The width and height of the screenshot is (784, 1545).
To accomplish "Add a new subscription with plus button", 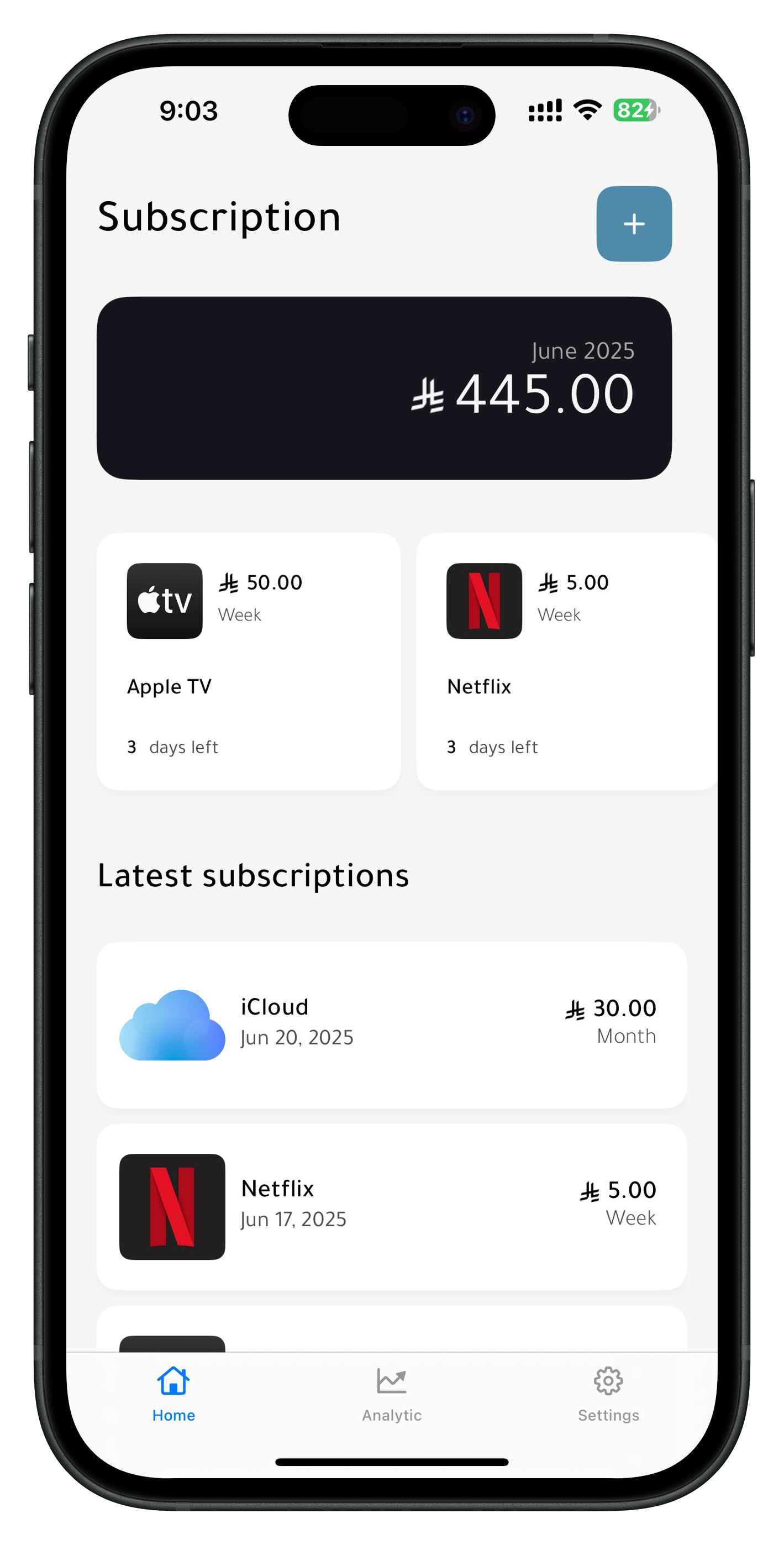I will (633, 224).
